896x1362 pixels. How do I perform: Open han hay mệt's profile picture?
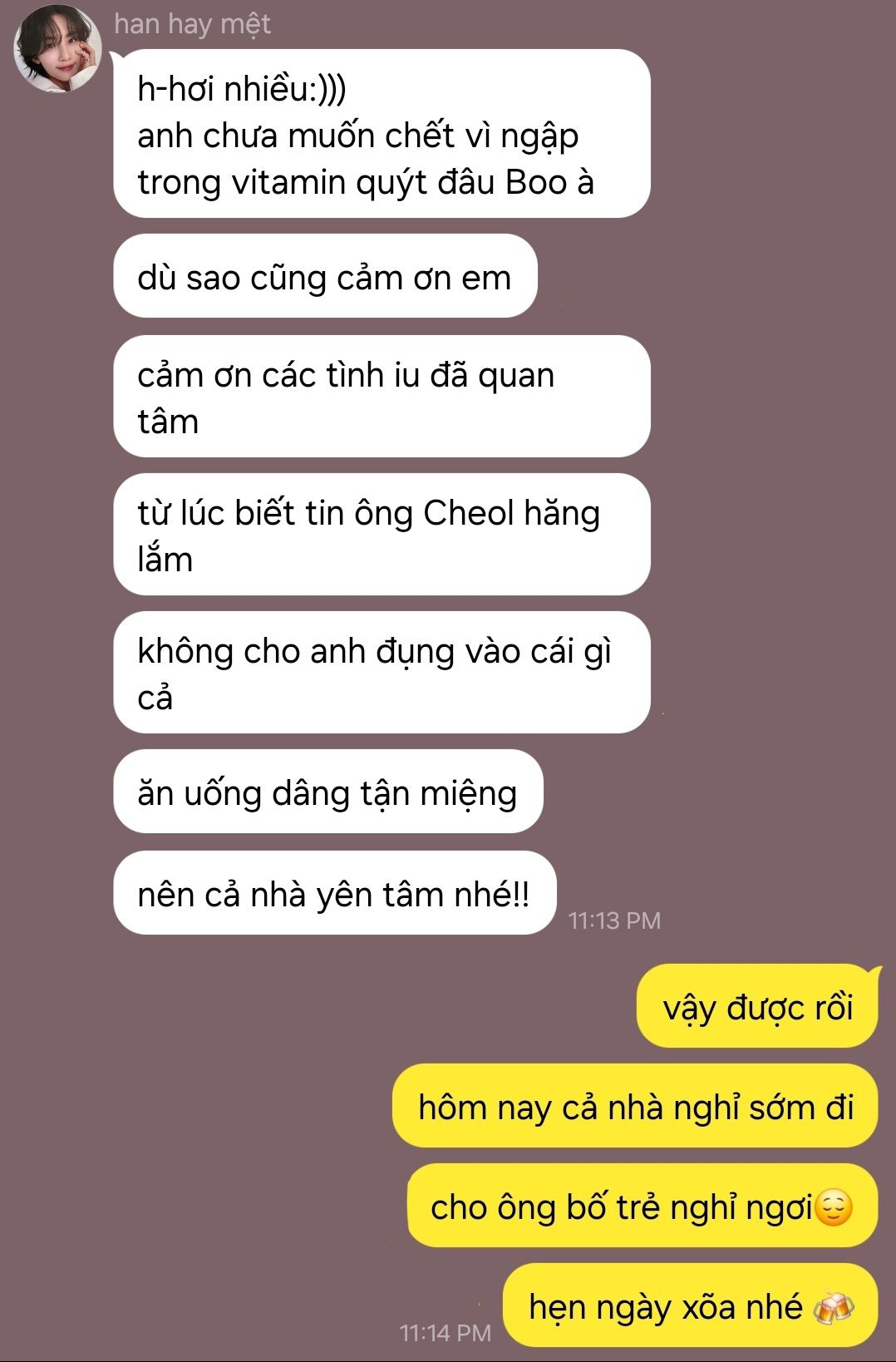57,48
